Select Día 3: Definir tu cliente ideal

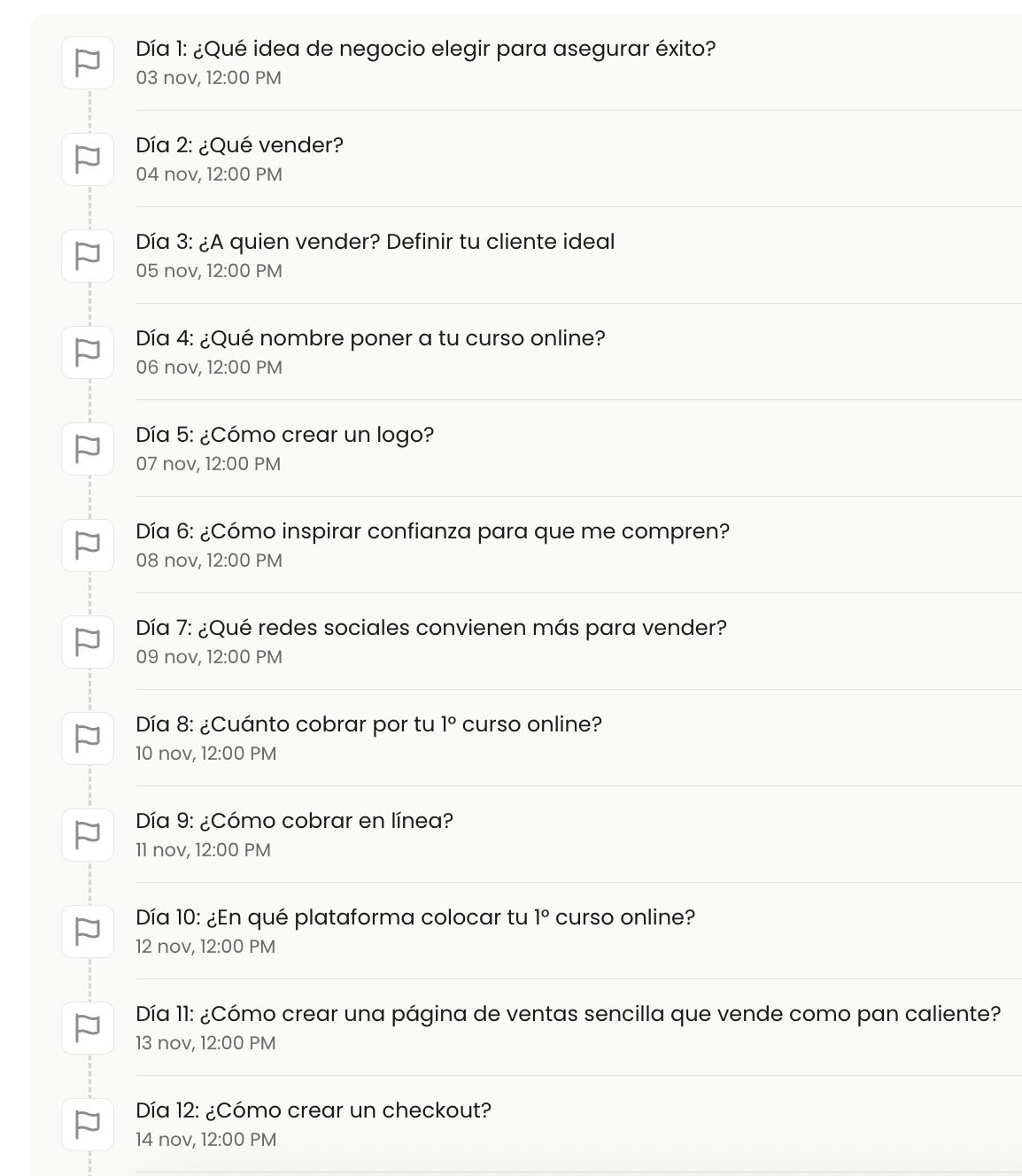point(375,243)
